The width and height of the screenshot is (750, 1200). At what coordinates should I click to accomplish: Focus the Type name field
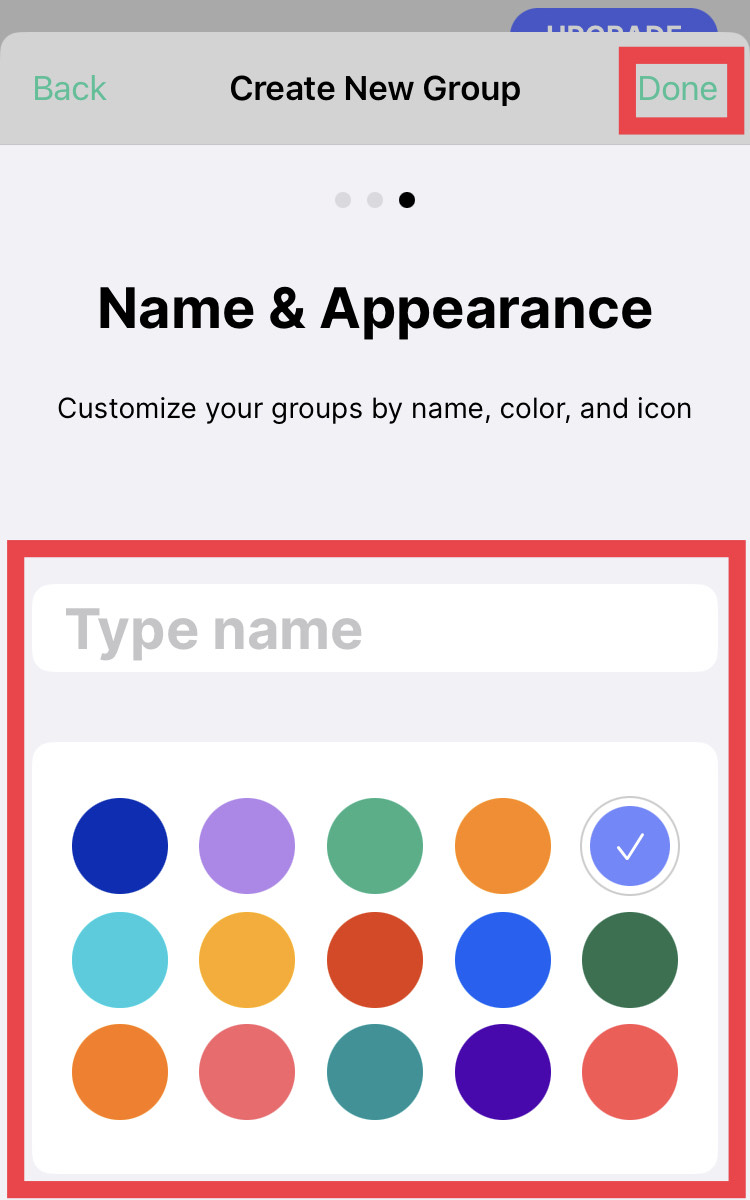coord(375,628)
